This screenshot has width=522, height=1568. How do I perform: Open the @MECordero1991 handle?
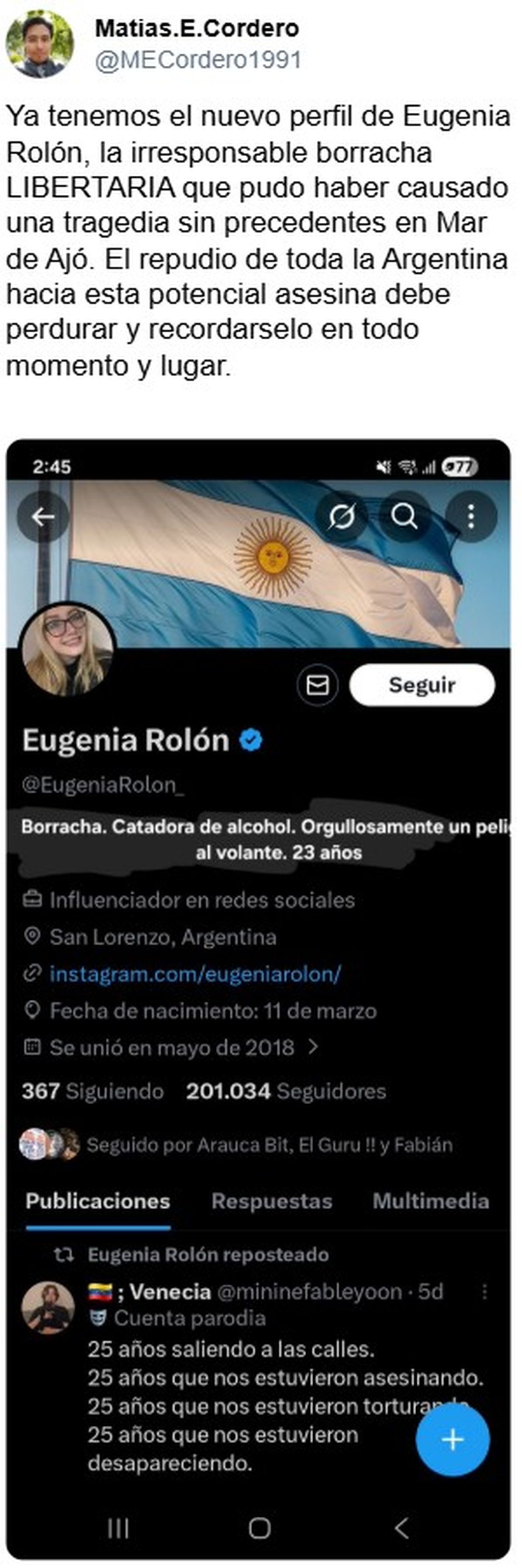tap(198, 60)
